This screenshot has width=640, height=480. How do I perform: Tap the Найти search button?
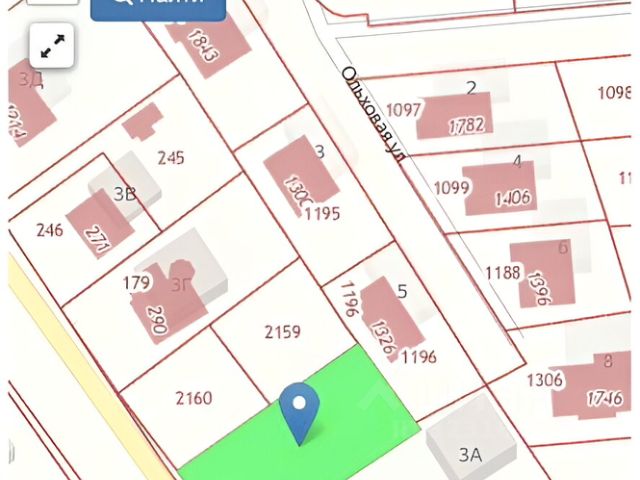pyautogui.click(x=157, y=8)
